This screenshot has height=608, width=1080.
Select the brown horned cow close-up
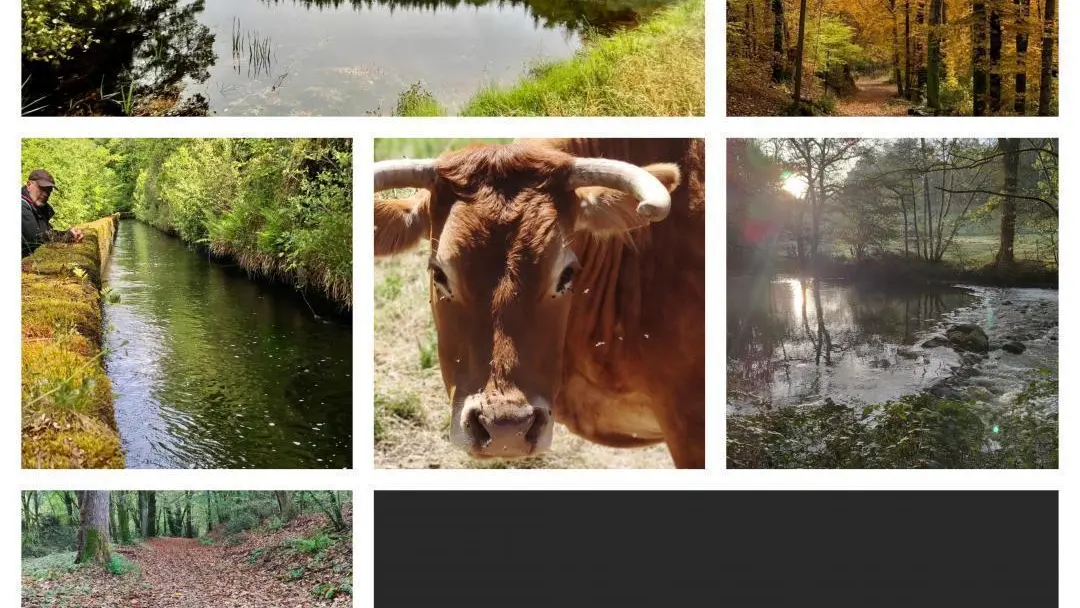pyautogui.click(x=539, y=303)
